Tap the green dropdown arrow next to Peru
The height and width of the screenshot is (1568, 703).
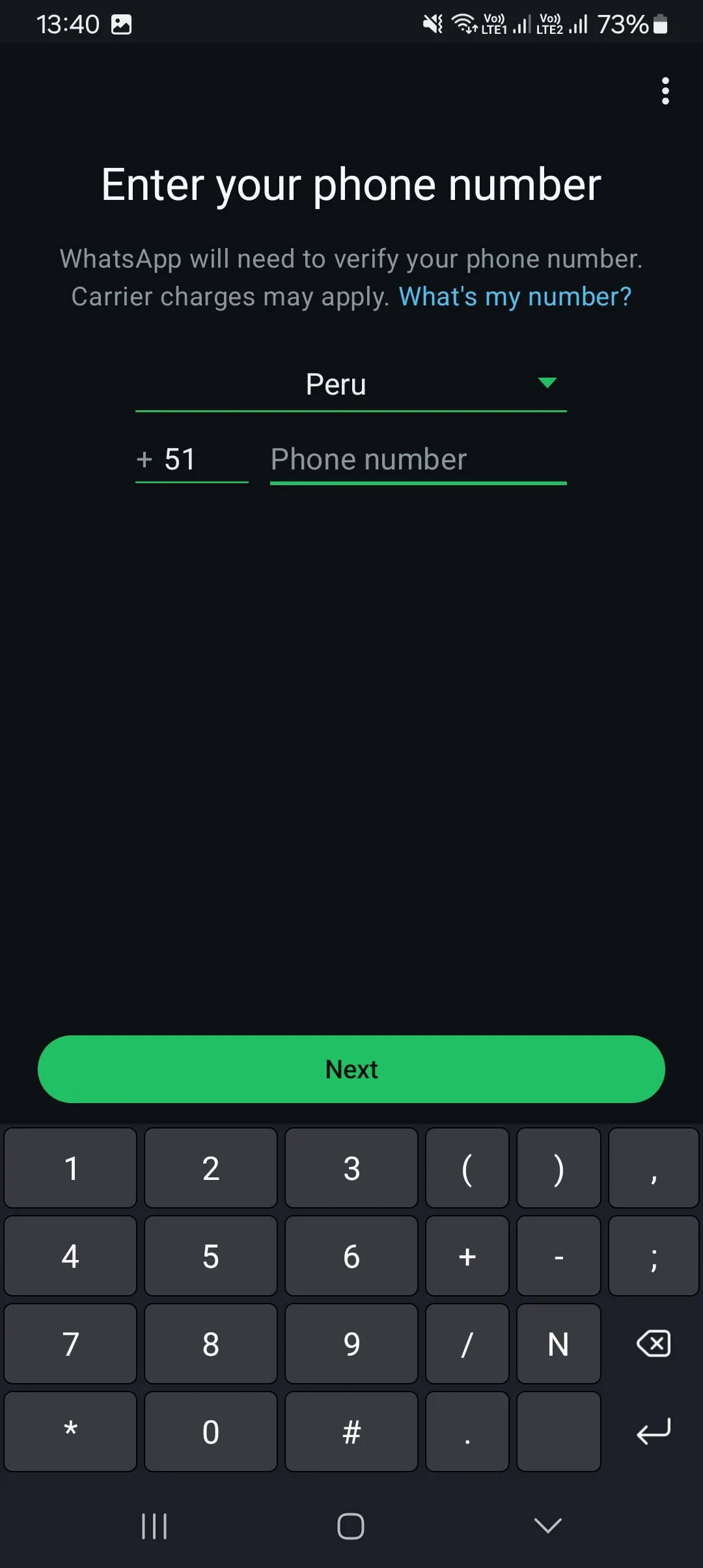(547, 384)
